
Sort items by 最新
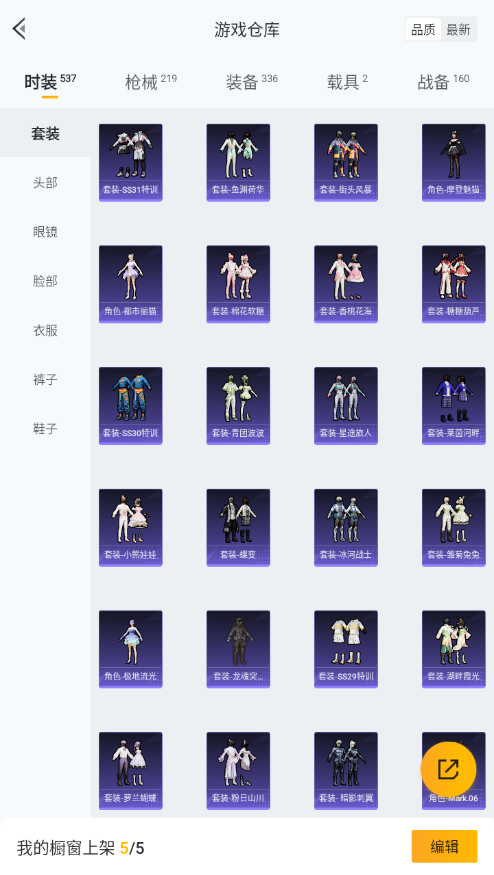(x=458, y=30)
